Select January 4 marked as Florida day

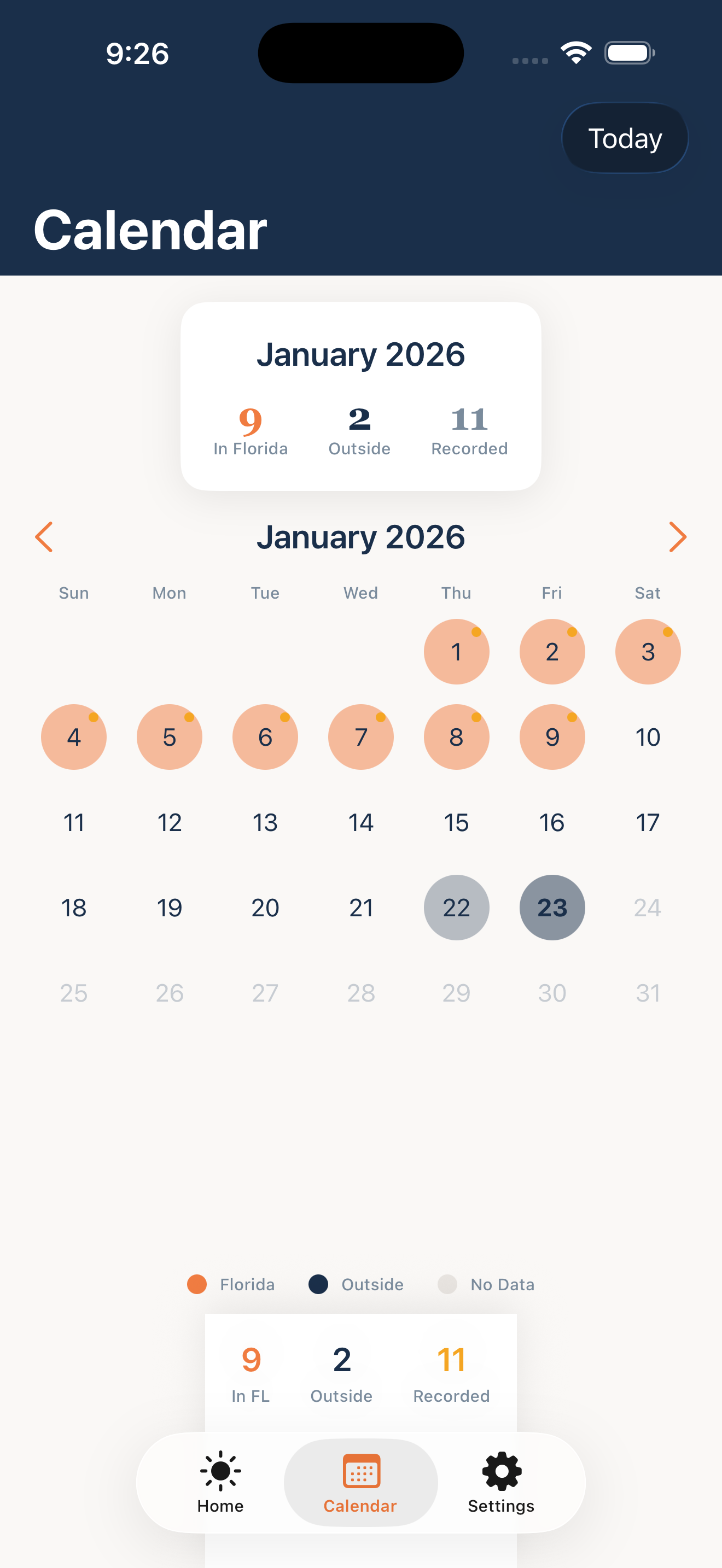[x=74, y=737]
